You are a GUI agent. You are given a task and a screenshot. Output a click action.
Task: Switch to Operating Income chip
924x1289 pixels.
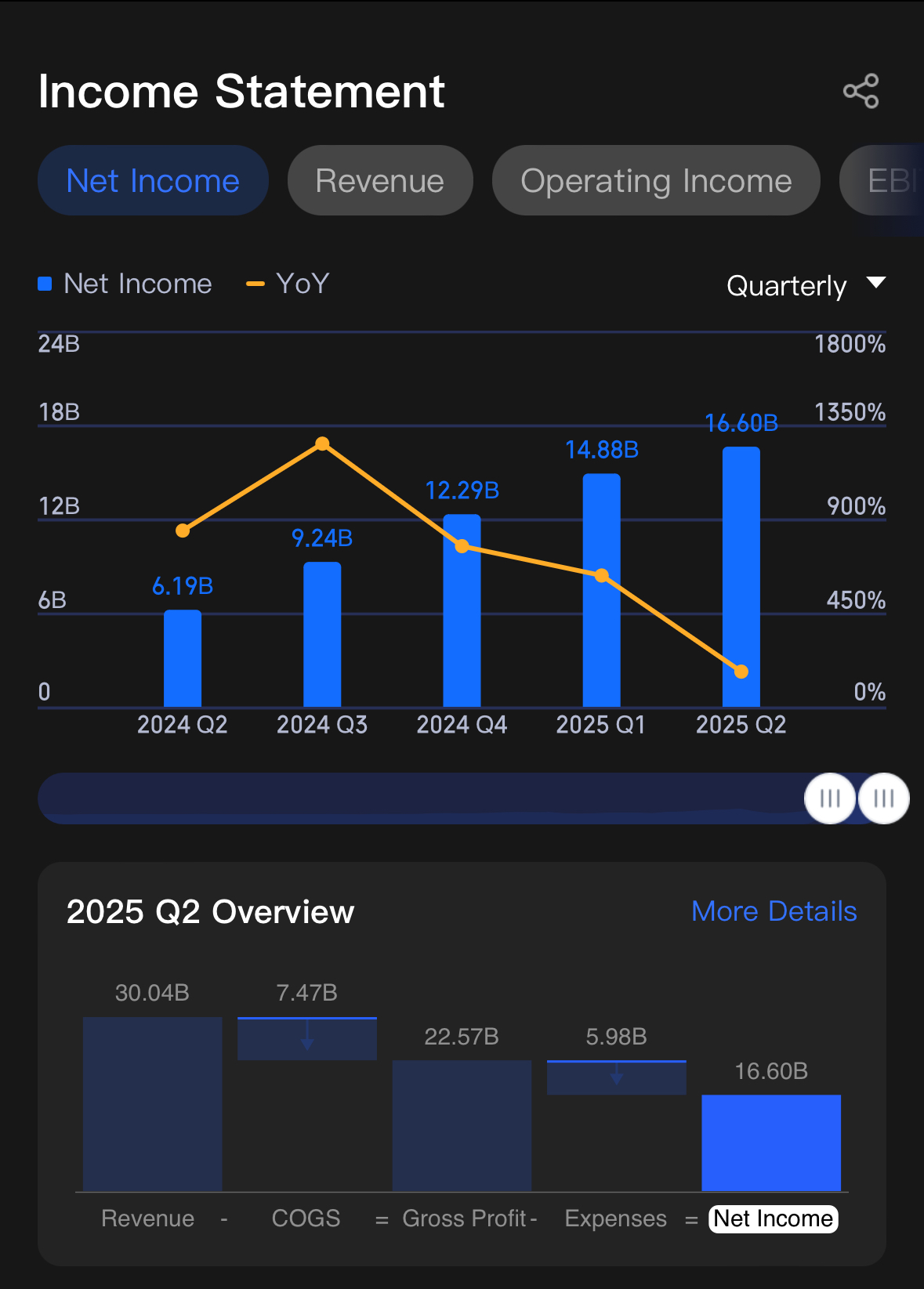point(656,181)
